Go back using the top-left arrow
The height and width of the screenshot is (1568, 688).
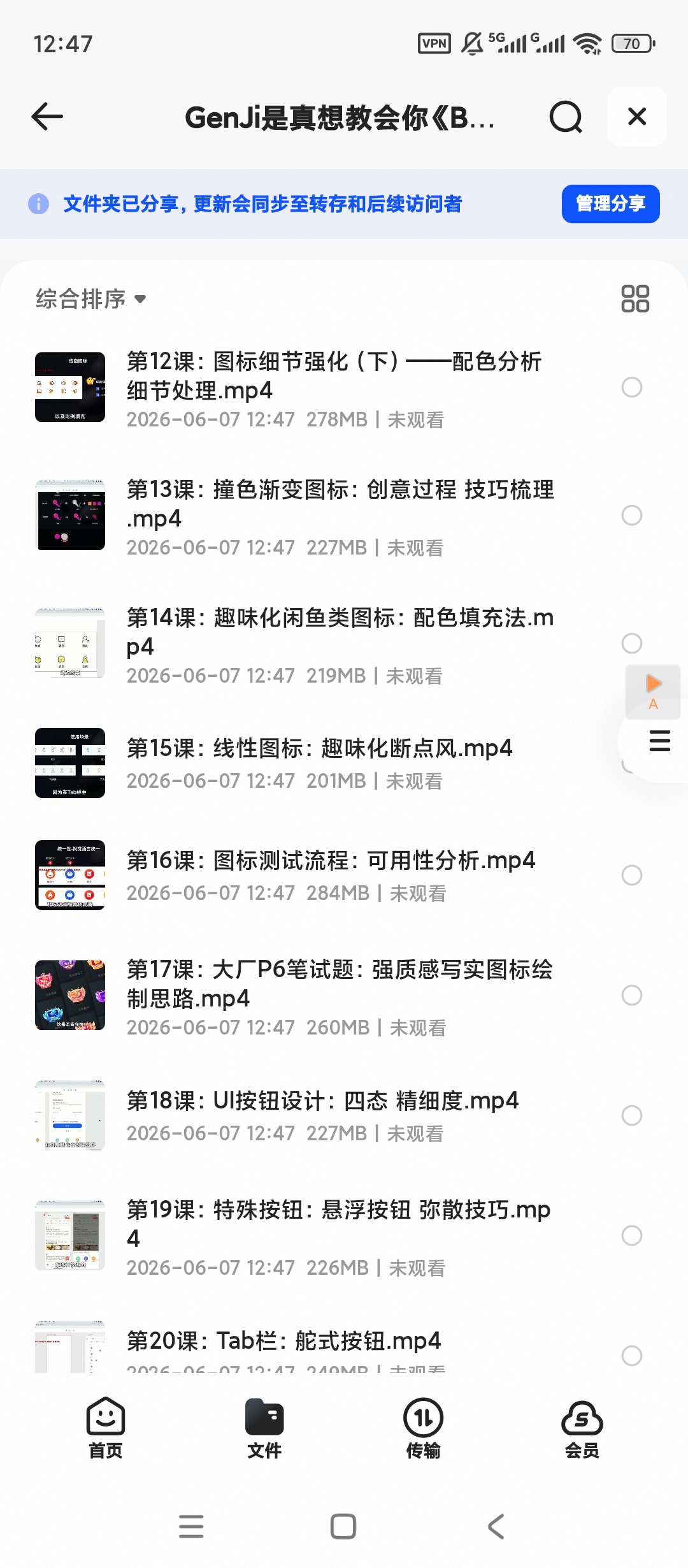click(x=47, y=117)
